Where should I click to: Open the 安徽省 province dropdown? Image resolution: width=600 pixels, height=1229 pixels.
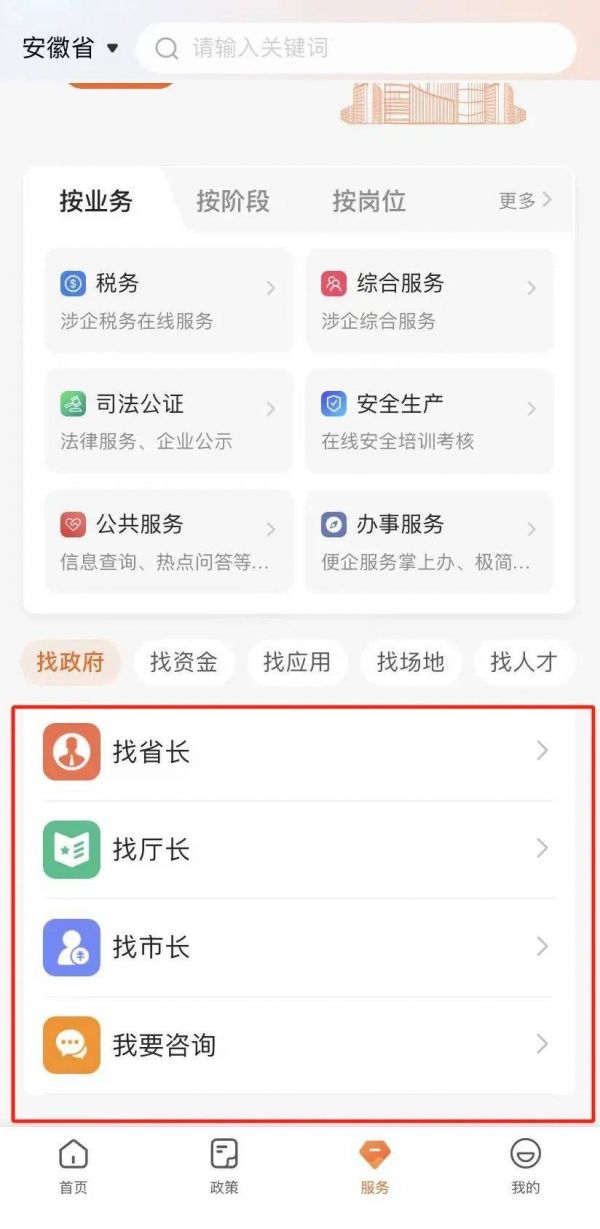point(70,48)
